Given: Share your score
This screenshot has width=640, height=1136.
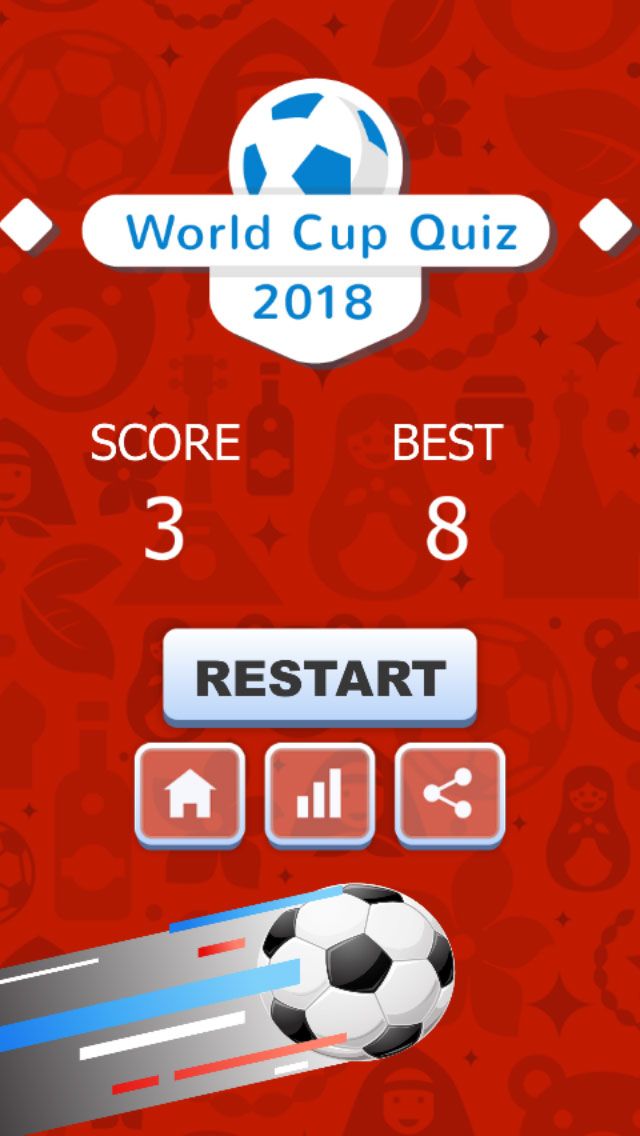Looking at the screenshot, I should (449, 795).
